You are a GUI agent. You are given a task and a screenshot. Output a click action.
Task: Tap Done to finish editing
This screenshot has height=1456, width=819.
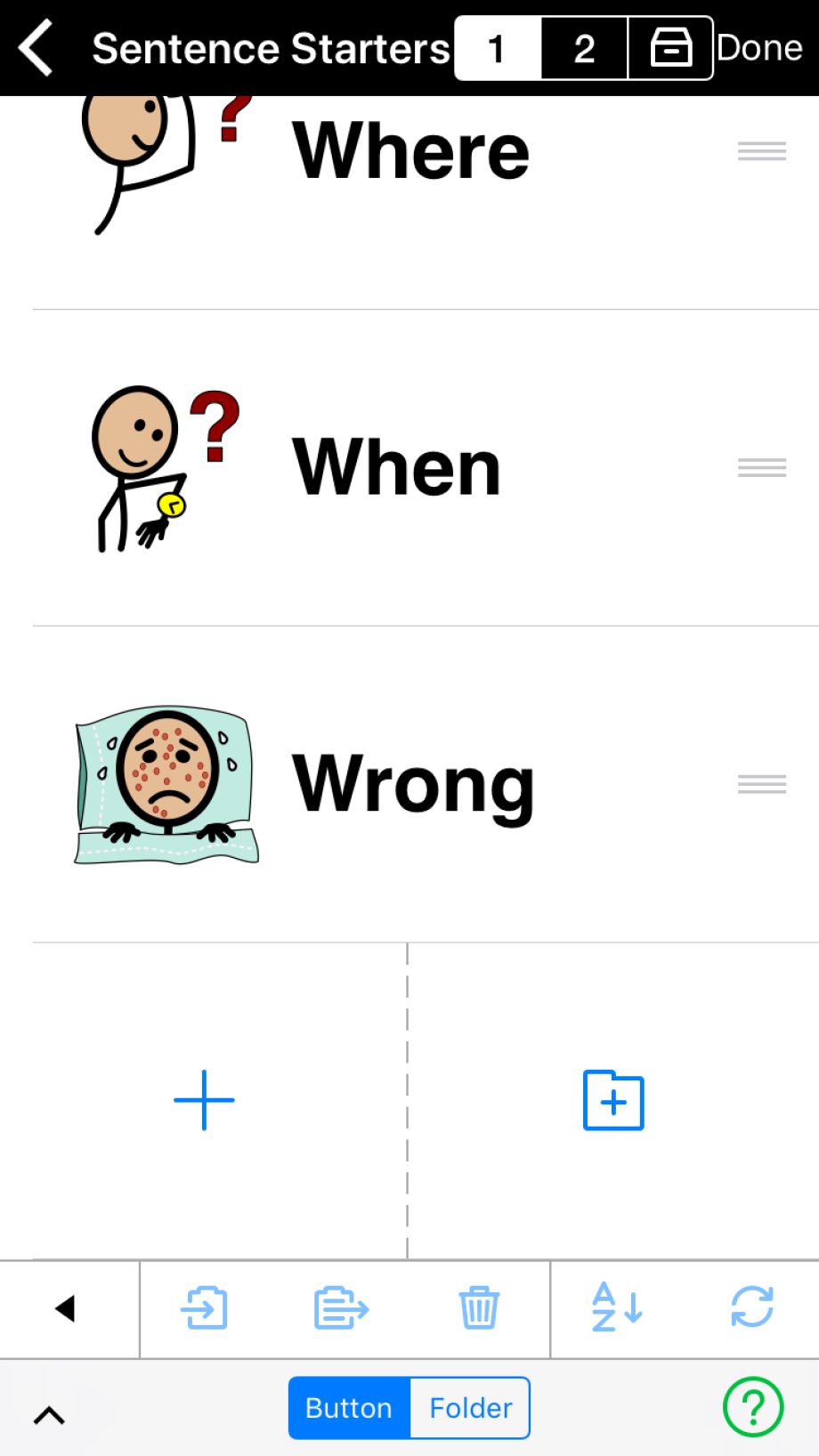[x=759, y=48]
